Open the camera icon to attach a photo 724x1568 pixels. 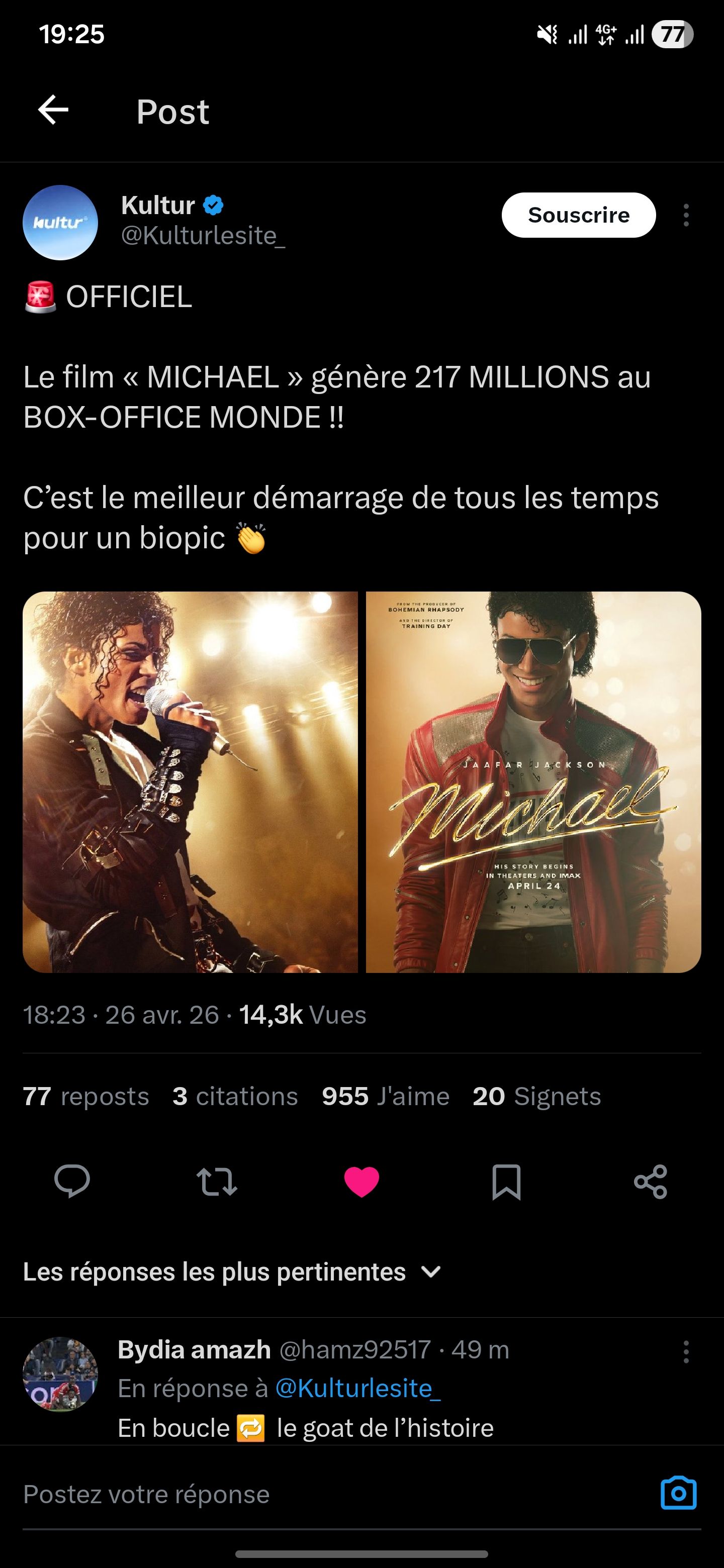point(678,1493)
